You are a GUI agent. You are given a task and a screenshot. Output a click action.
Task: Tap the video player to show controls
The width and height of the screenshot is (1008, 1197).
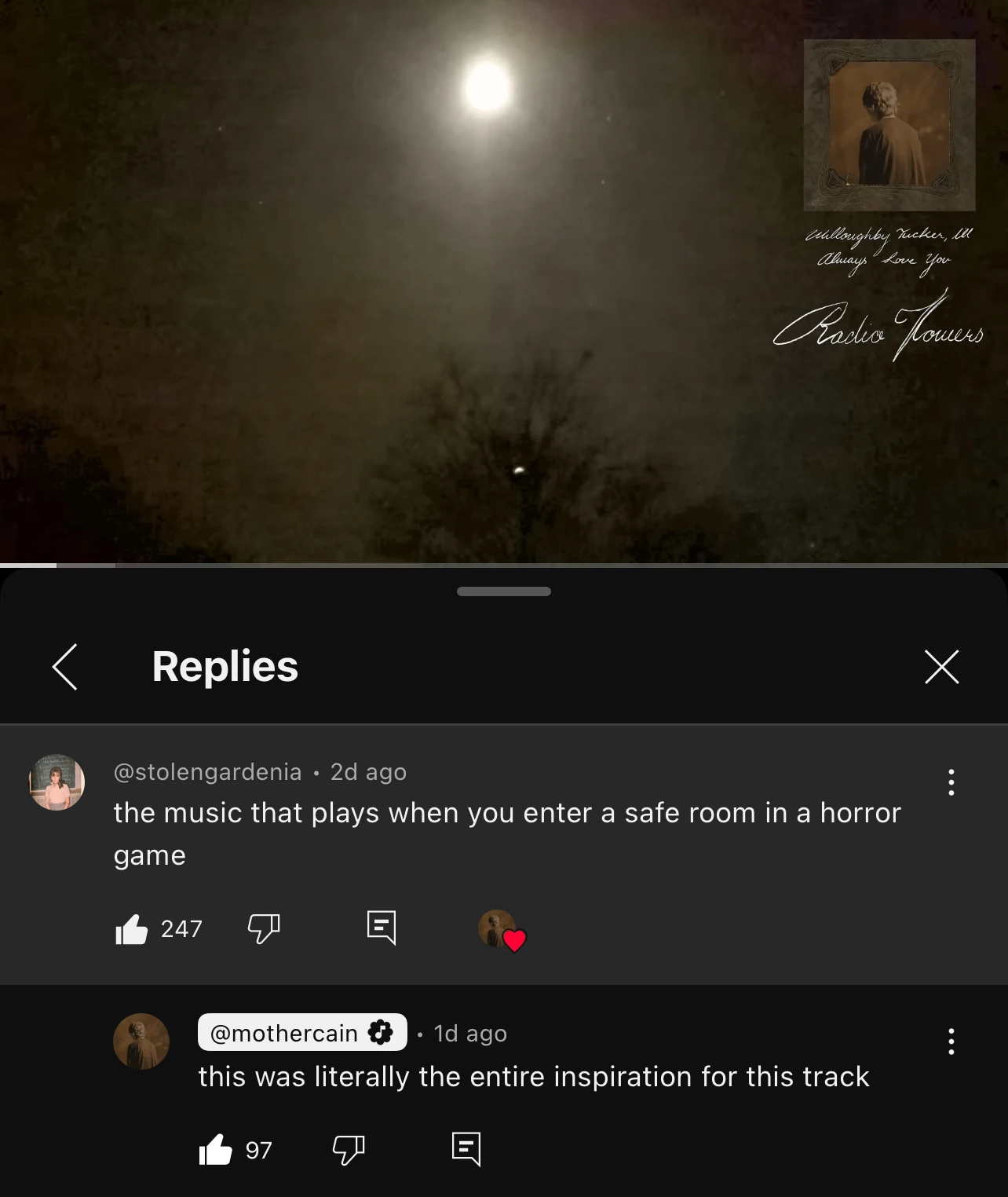point(502,283)
